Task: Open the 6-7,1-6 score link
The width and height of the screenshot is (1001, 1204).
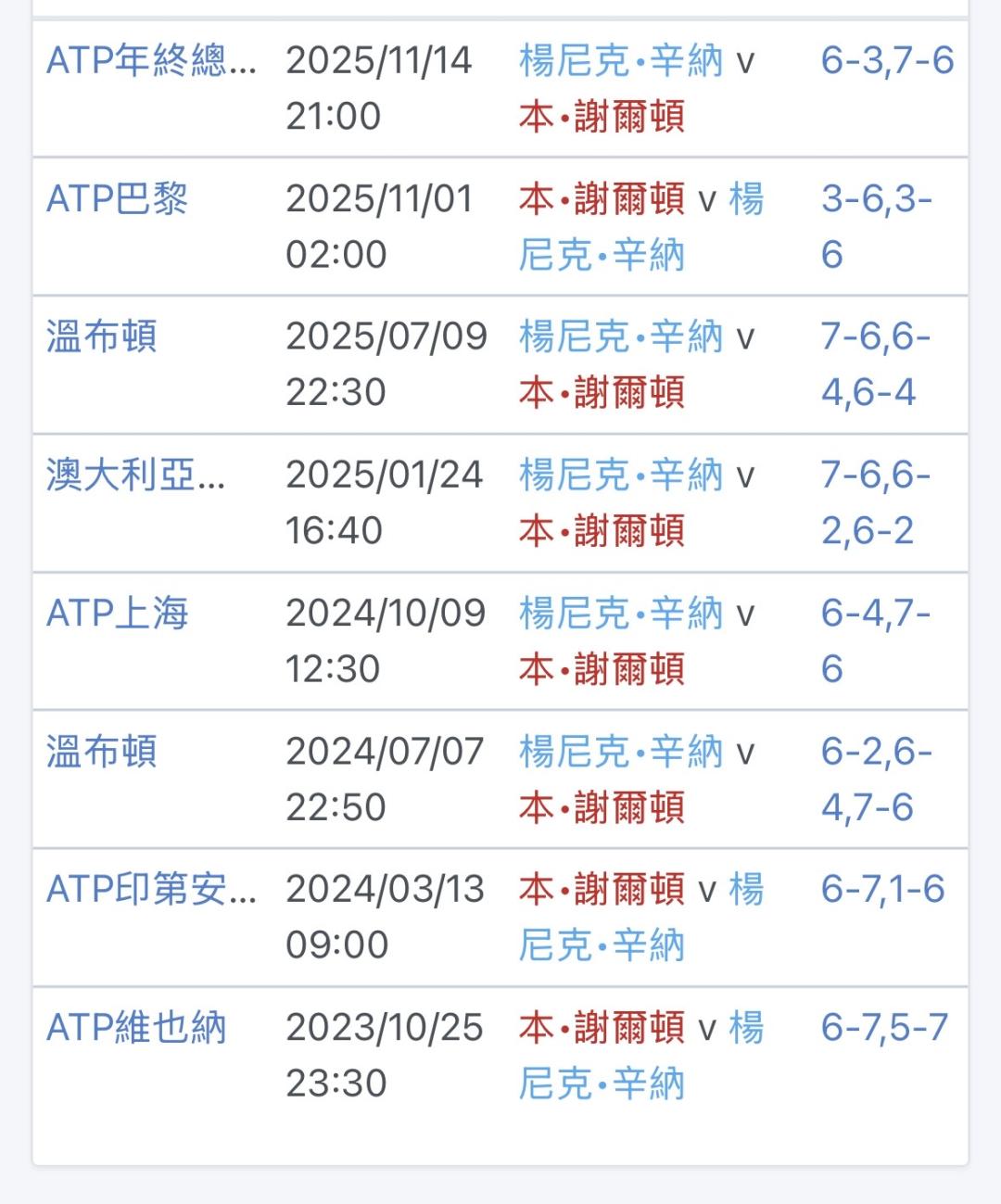Action: 882,890
